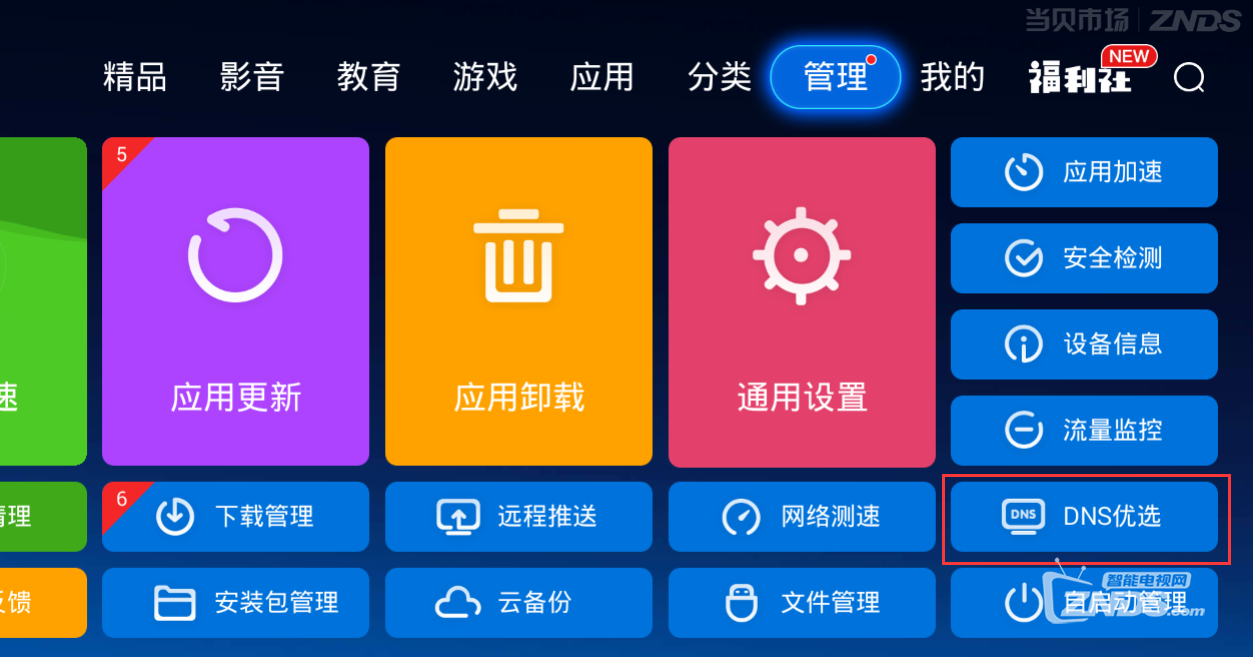Open the 应用更新 tile

235,301
